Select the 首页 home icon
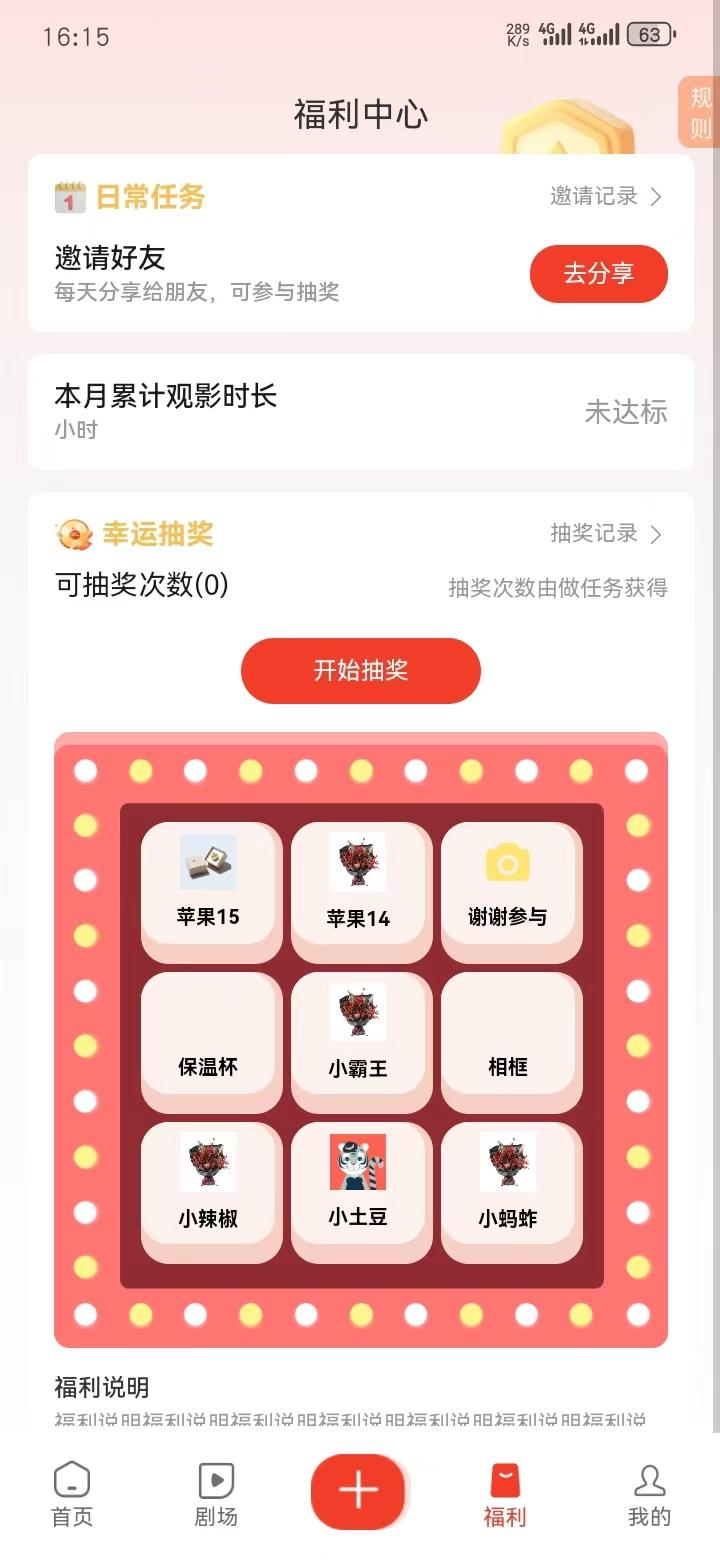The width and height of the screenshot is (720, 1560). tap(71, 1481)
